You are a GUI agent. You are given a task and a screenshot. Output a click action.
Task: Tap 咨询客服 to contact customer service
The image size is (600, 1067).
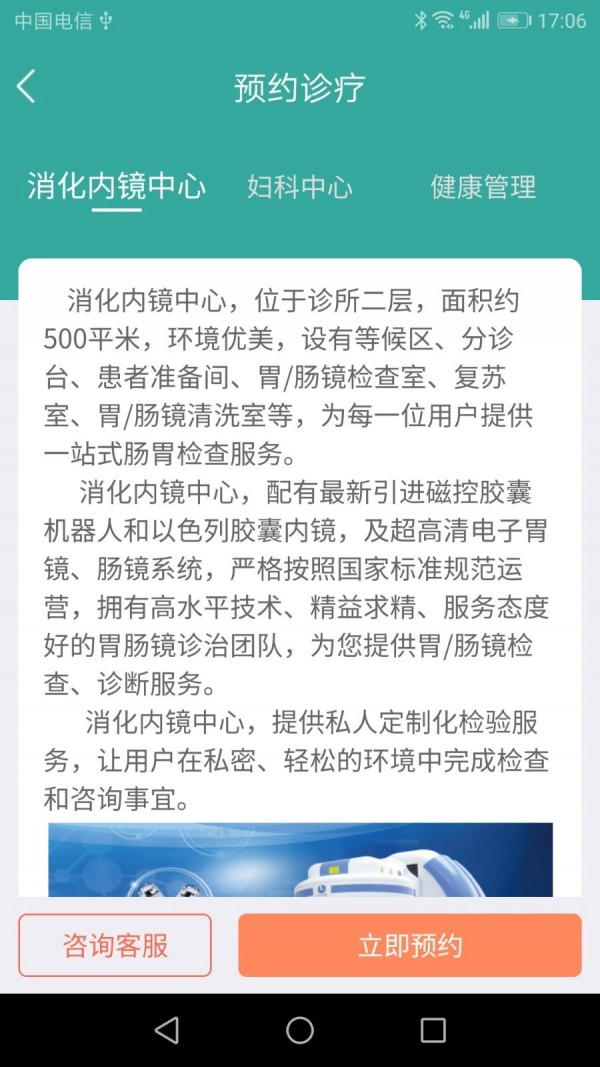115,945
